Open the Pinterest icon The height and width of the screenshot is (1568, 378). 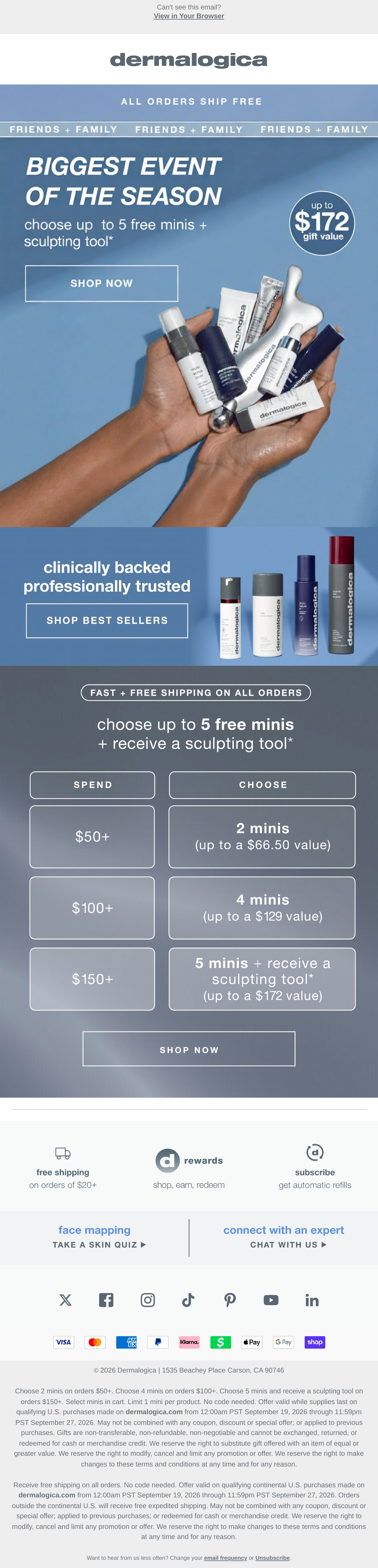point(230,1299)
